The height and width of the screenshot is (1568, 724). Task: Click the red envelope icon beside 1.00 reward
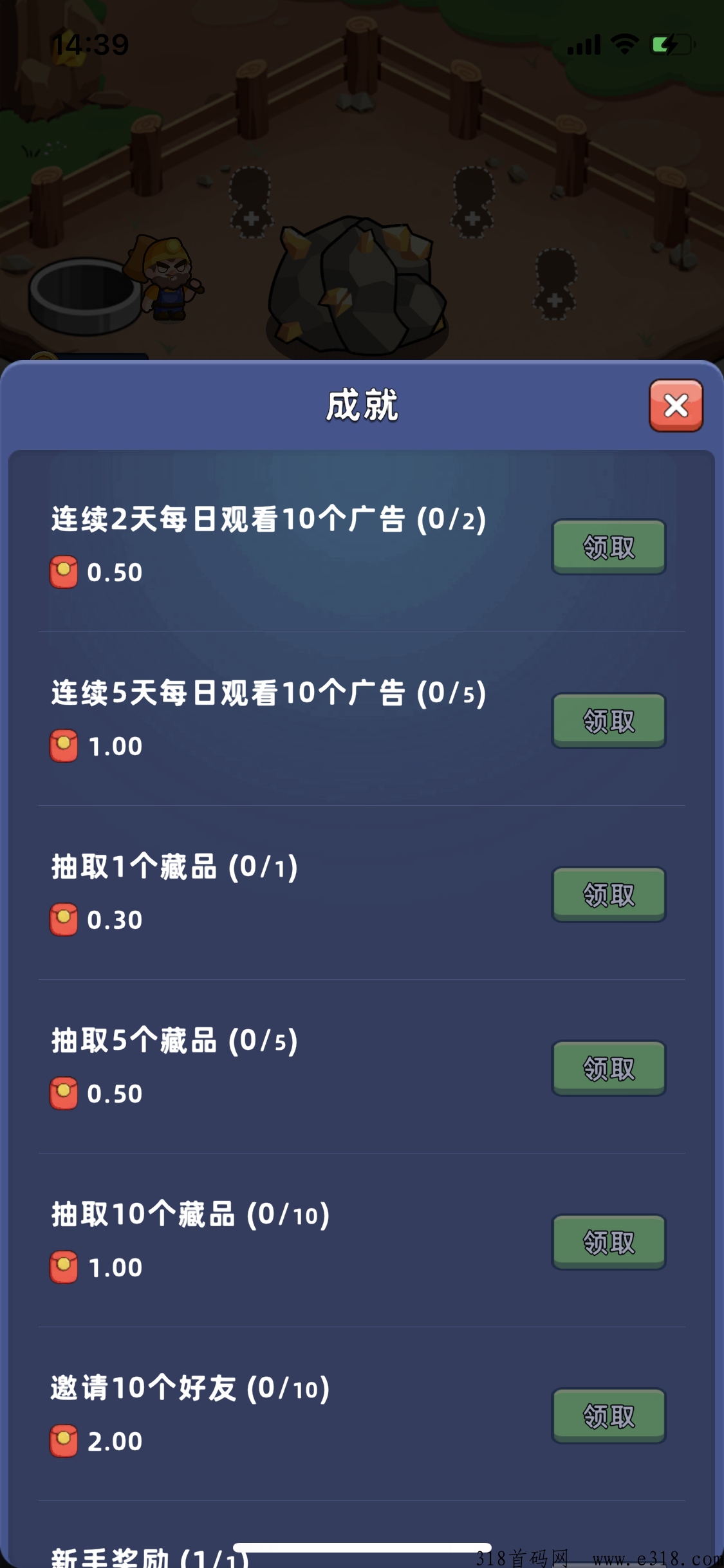[x=64, y=745]
